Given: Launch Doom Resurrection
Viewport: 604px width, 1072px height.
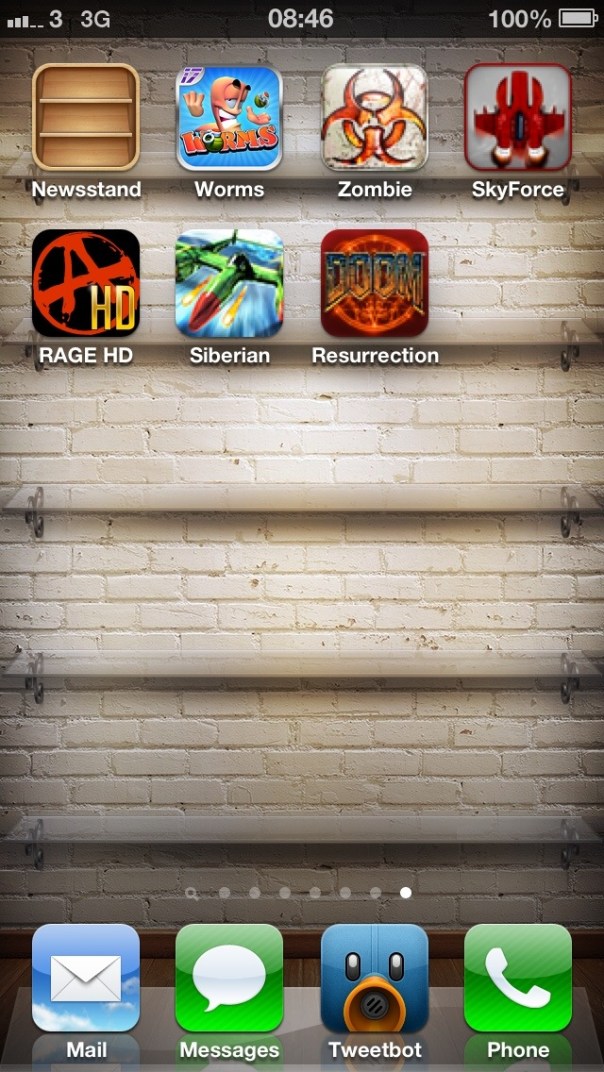Looking at the screenshot, I should (x=374, y=283).
